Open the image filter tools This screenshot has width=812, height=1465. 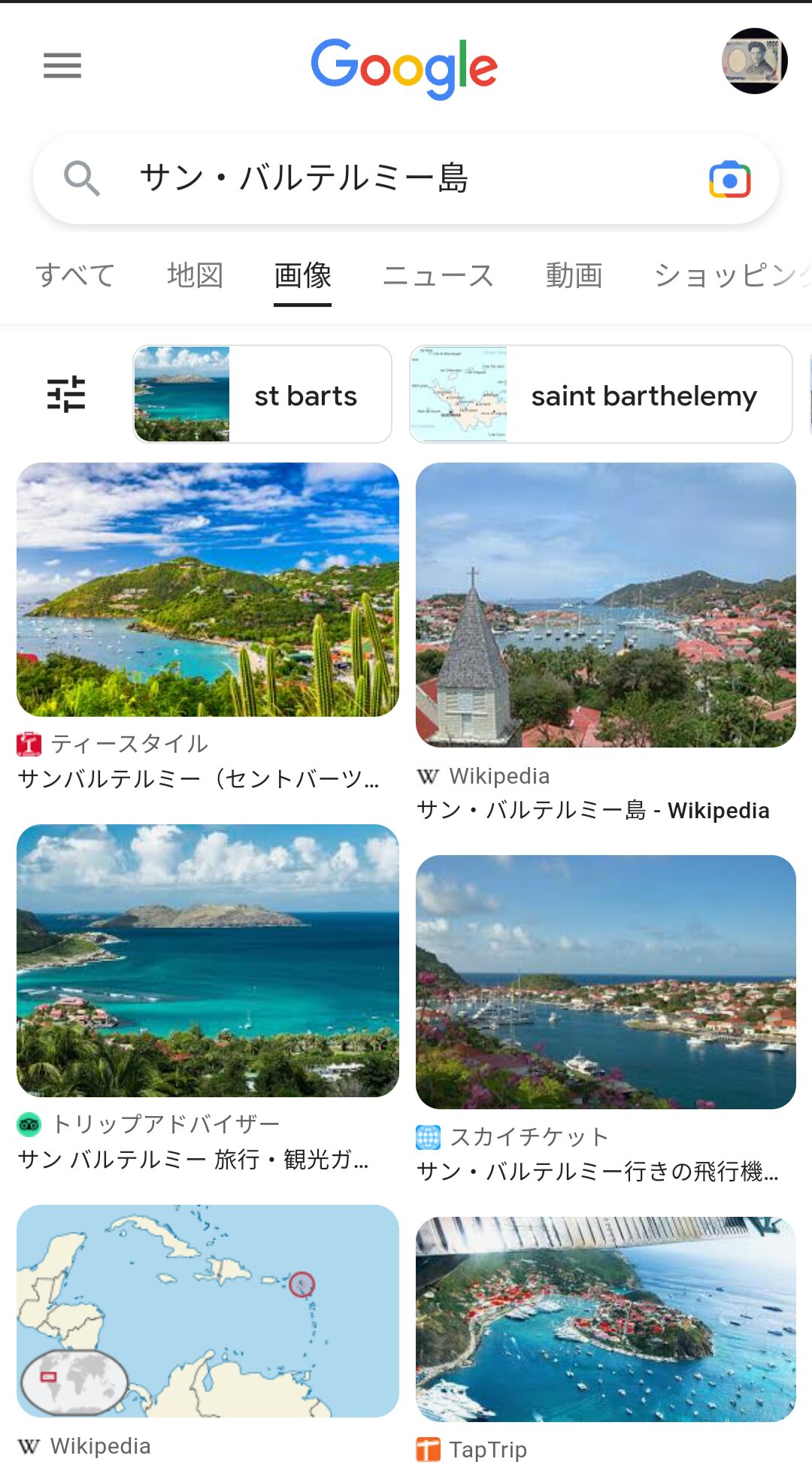click(66, 394)
